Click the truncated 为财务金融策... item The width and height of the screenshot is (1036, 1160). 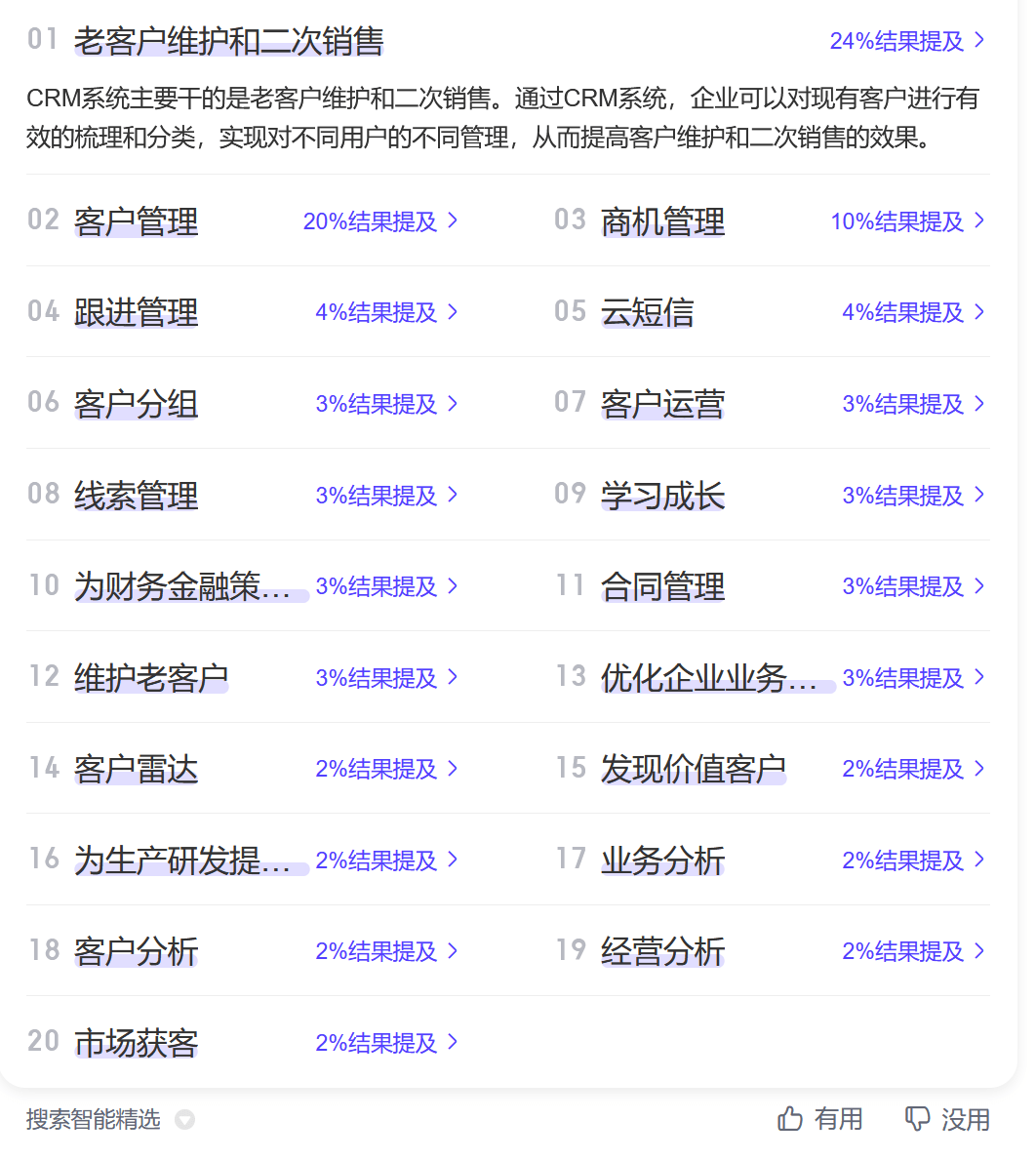pos(191,585)
